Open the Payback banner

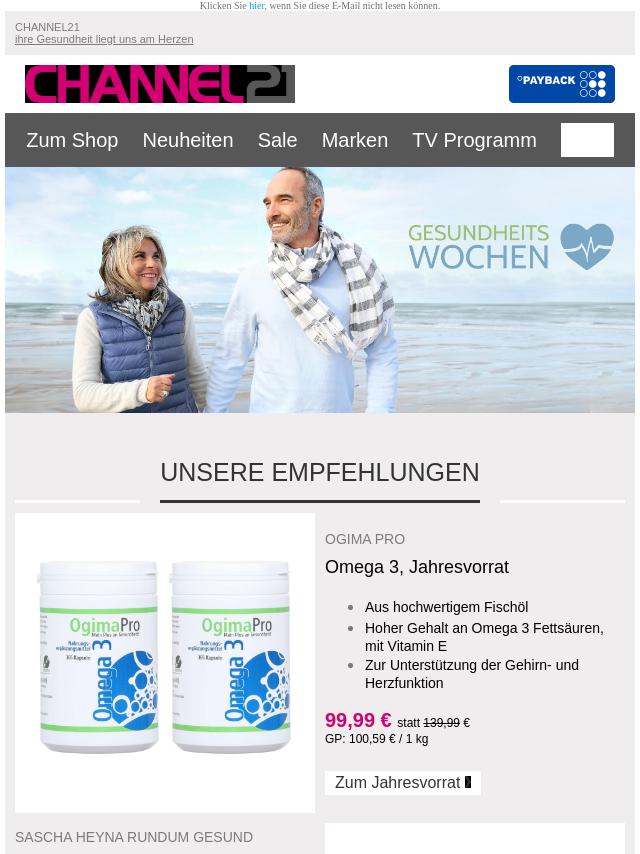[561, 84]
